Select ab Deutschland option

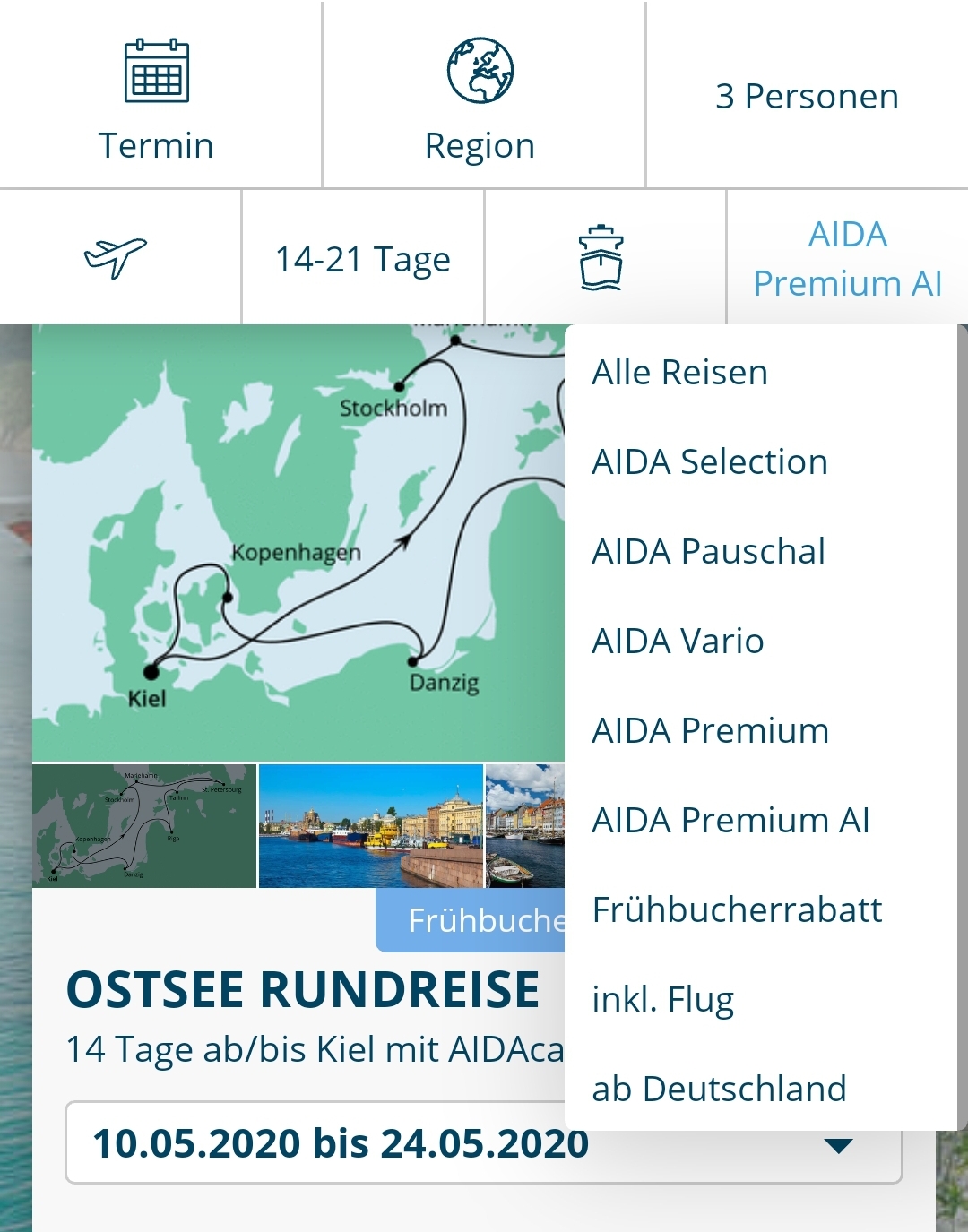pos(719,1089)
